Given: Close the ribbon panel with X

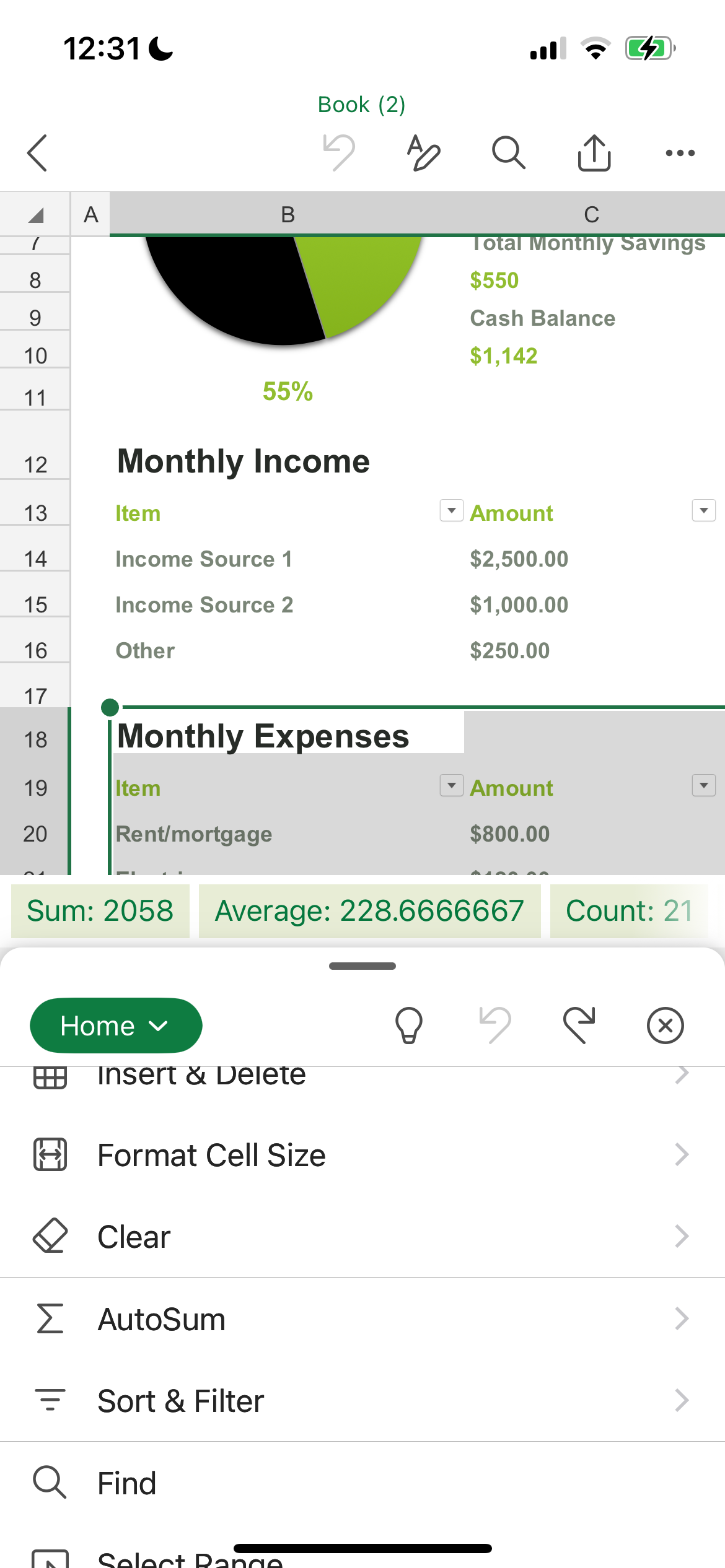Looking at the screenshot, I should [x=665, y=1026].
